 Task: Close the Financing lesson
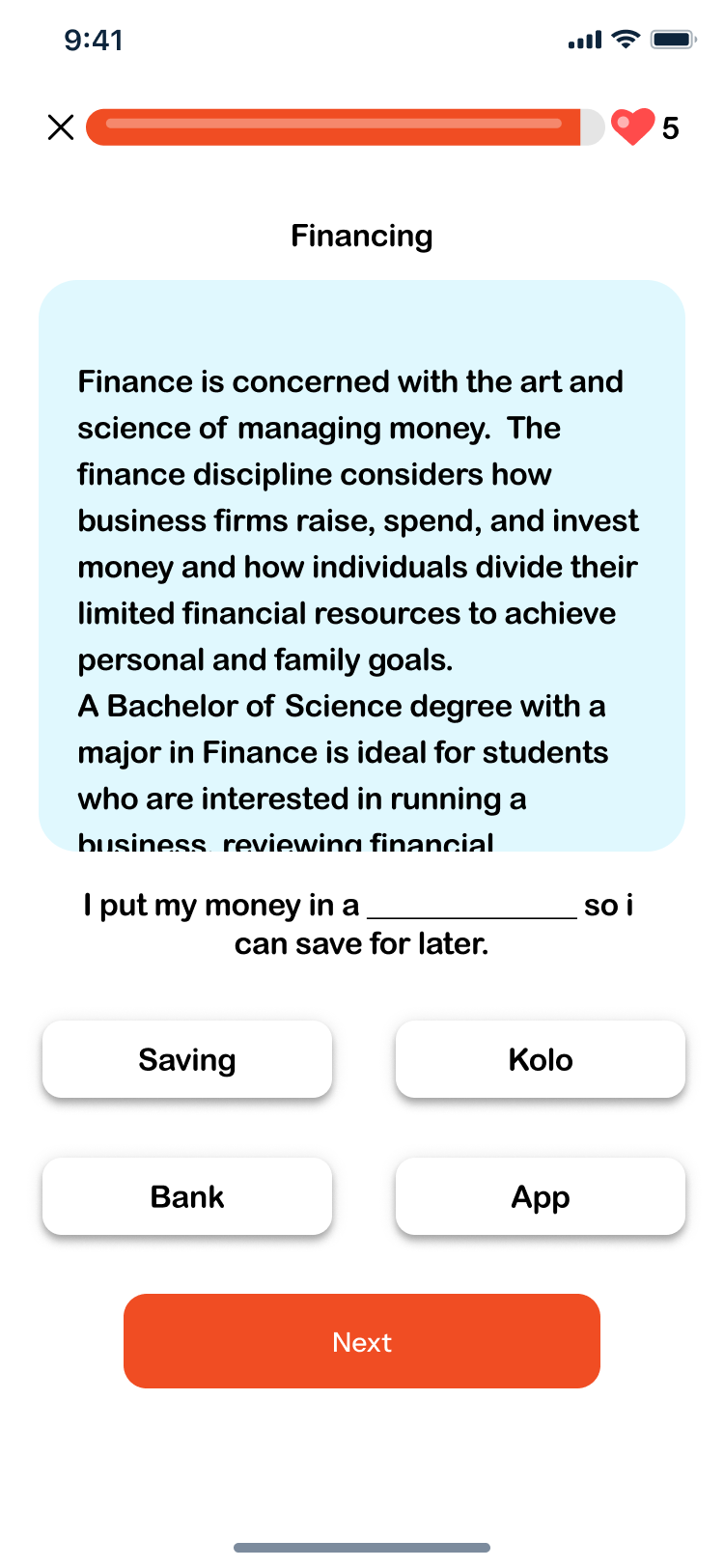pos(61,127)
